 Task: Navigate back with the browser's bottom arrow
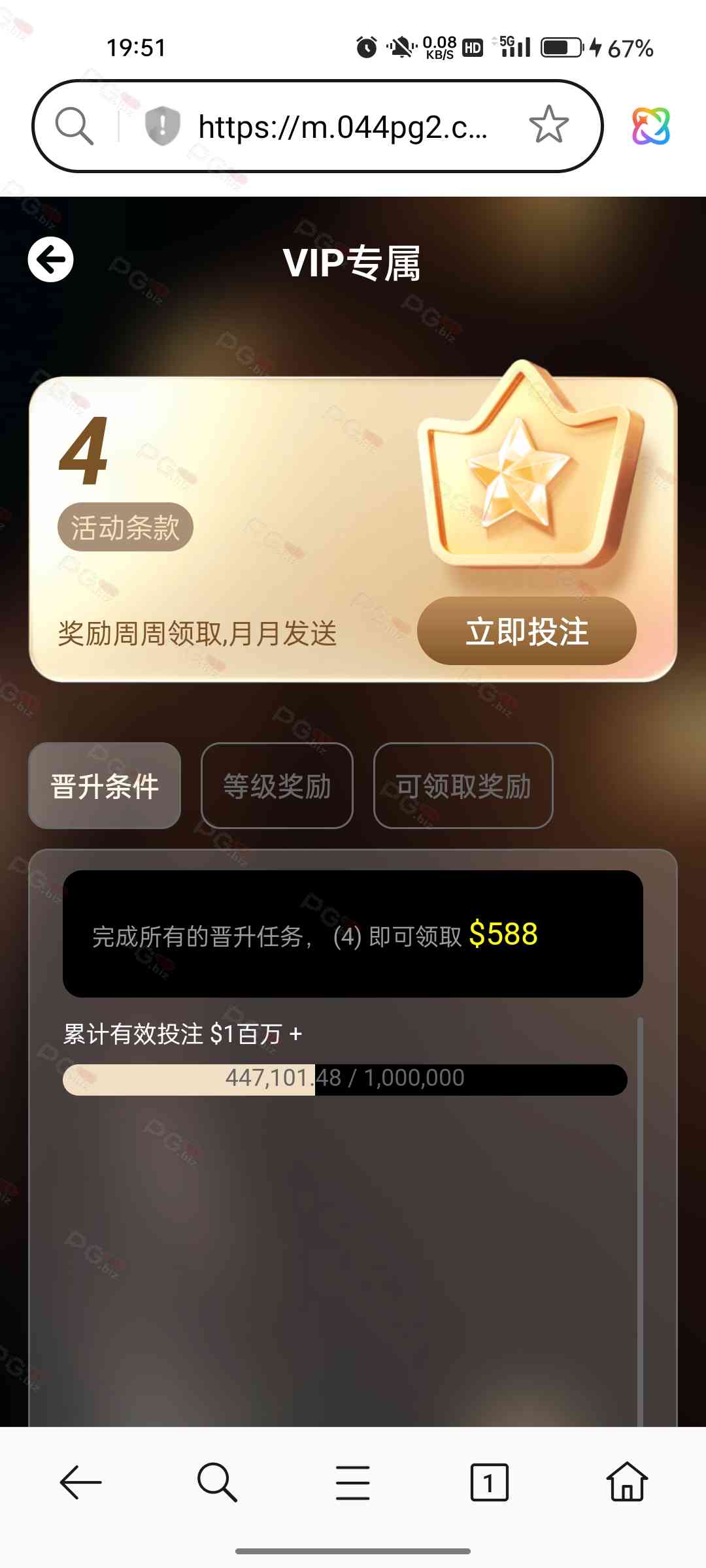[x=80, y=1482]
